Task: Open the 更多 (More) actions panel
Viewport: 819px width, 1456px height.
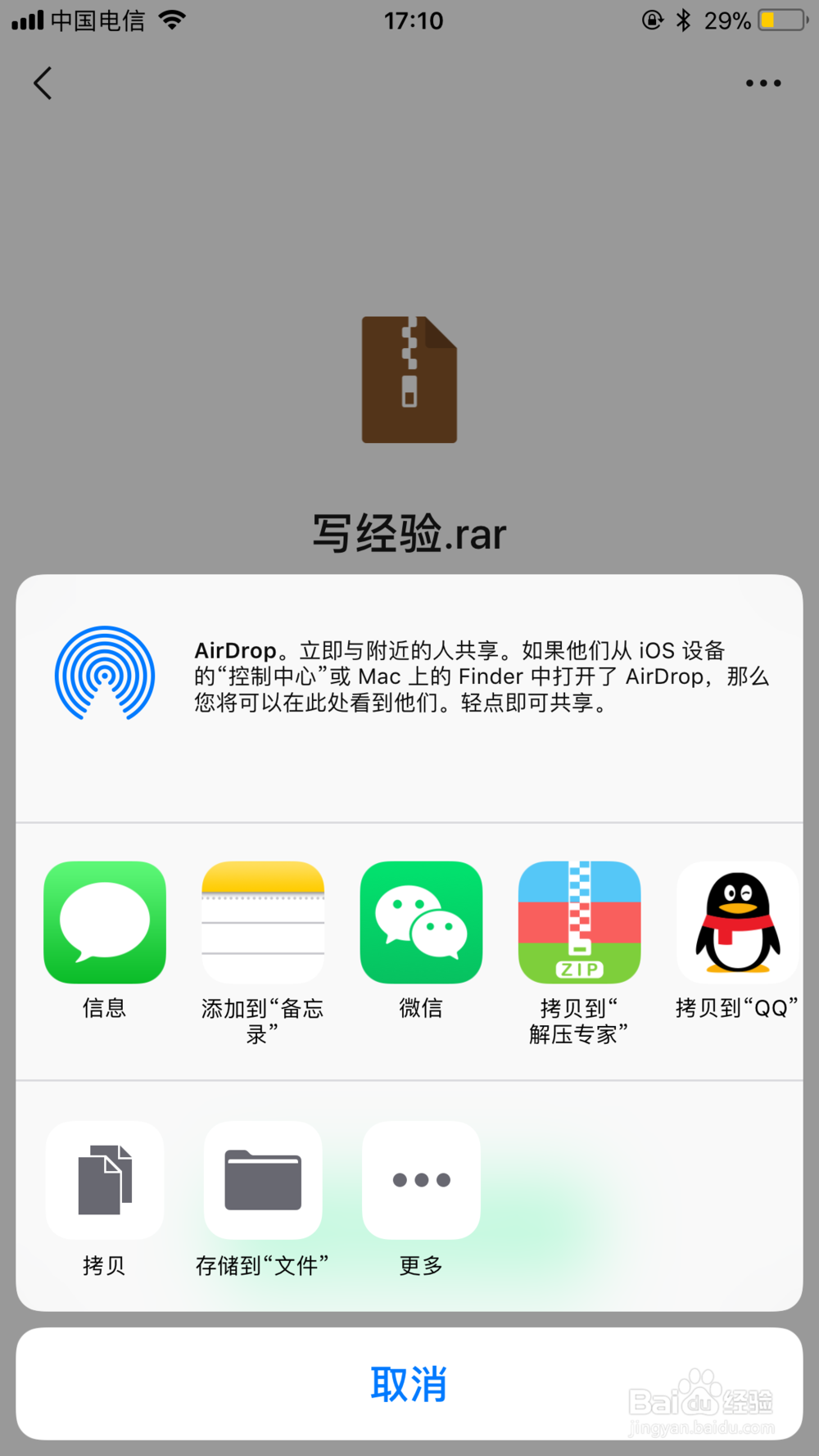Action: tap(421, 1179)
